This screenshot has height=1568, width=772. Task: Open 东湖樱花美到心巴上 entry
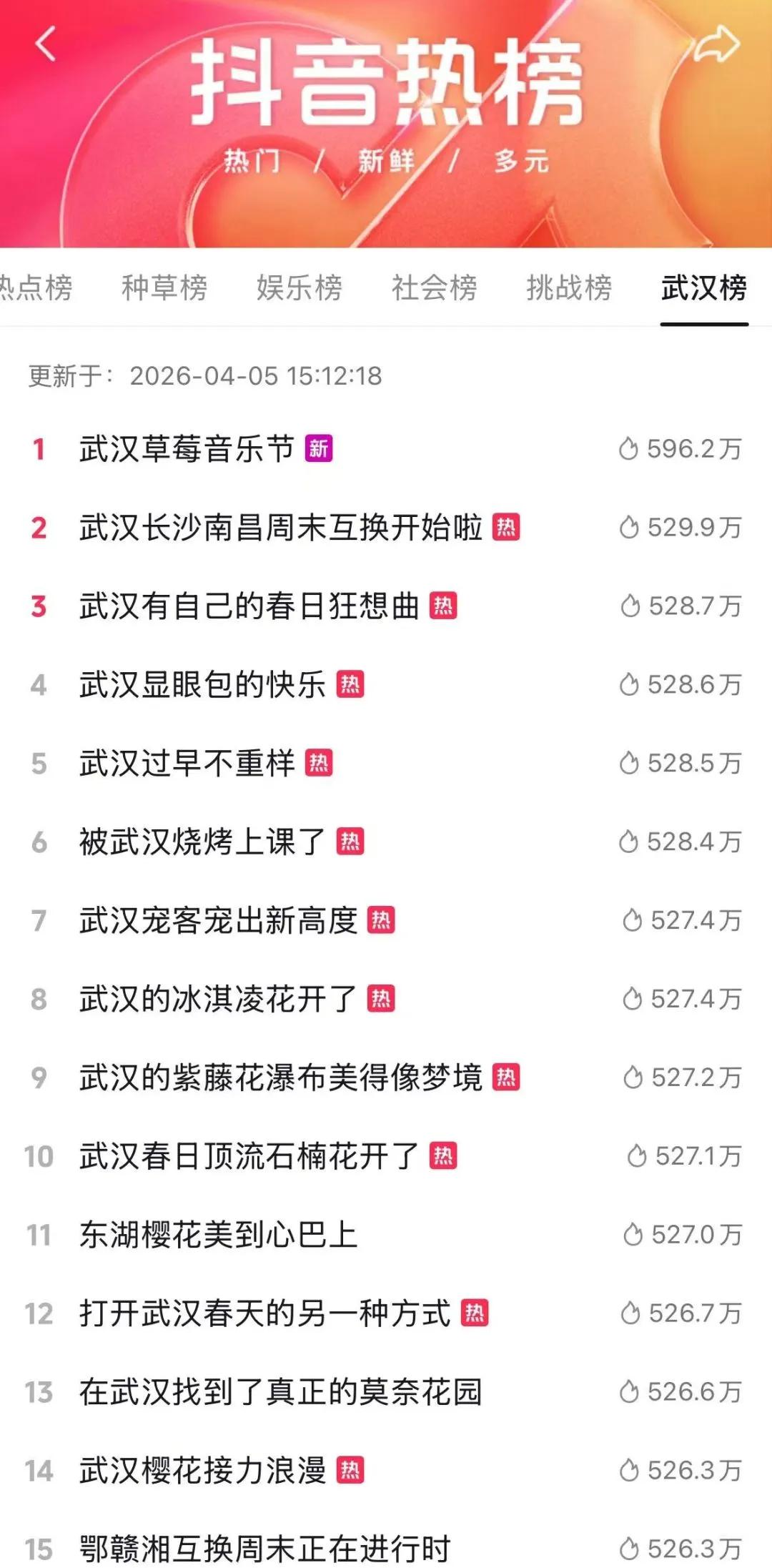(218, 1236)
